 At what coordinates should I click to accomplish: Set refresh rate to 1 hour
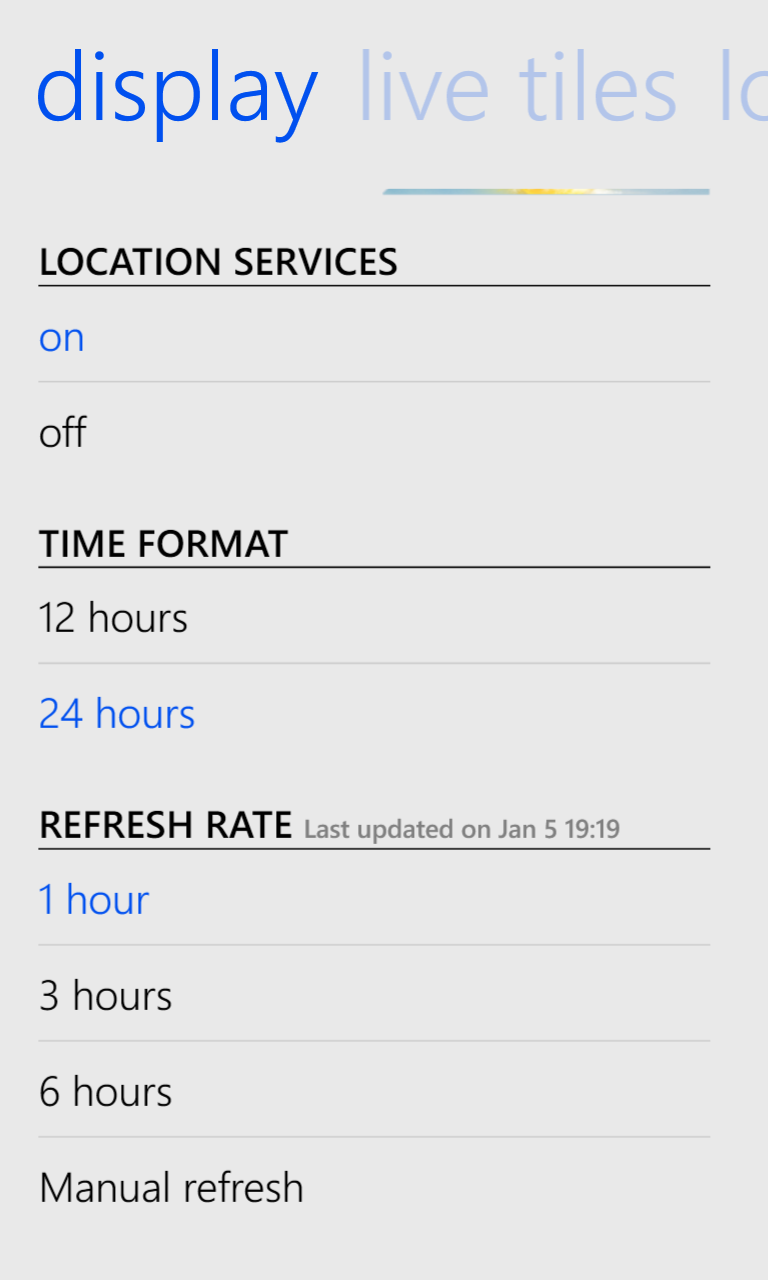click(374, 900)
